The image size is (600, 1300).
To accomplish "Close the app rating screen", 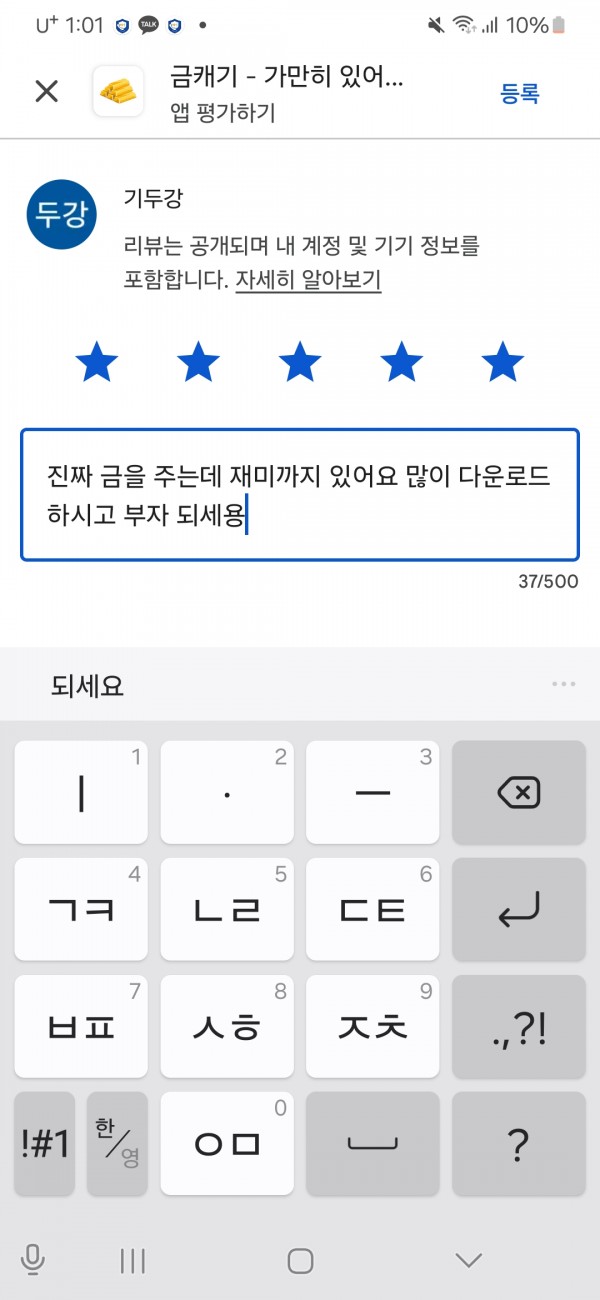I will tap(46, 92).
